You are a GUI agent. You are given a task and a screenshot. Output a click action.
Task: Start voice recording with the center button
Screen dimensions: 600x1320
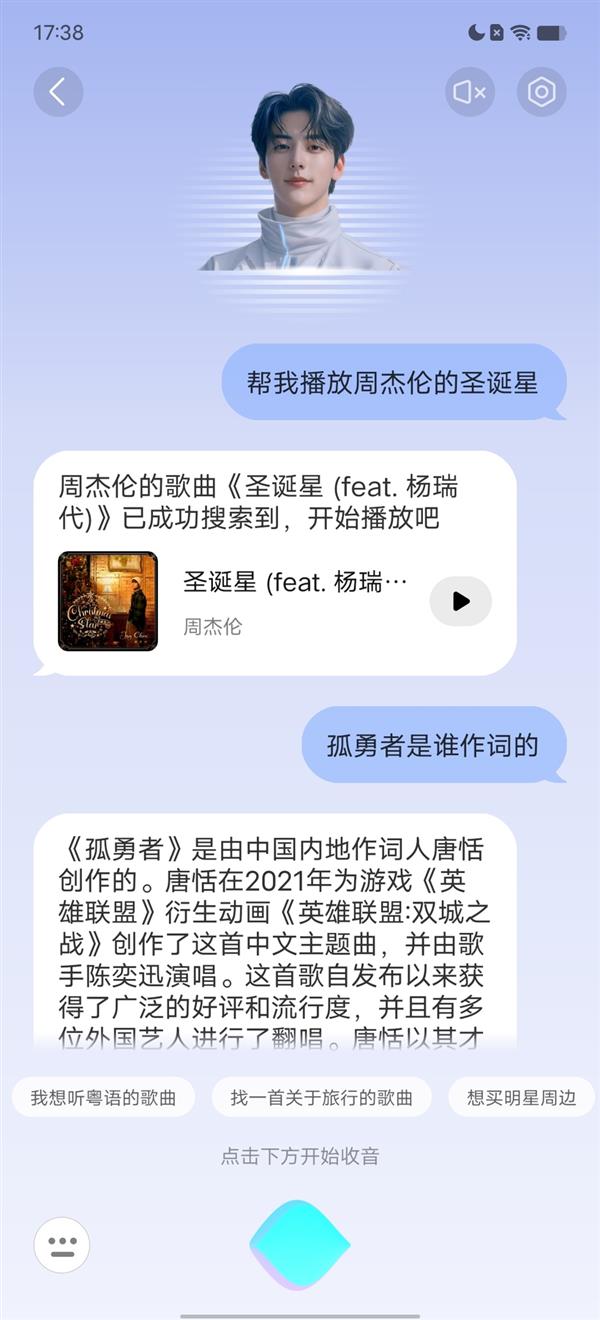[x=300, y=1245]
